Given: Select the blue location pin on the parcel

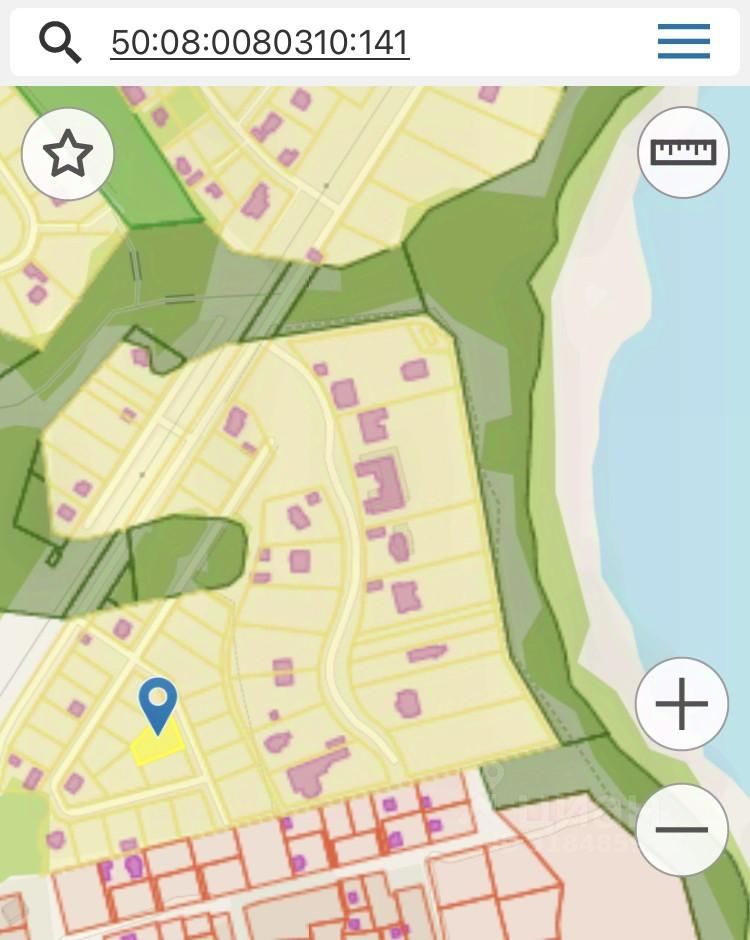Looking at the screenshot, I should pos(157,702).
